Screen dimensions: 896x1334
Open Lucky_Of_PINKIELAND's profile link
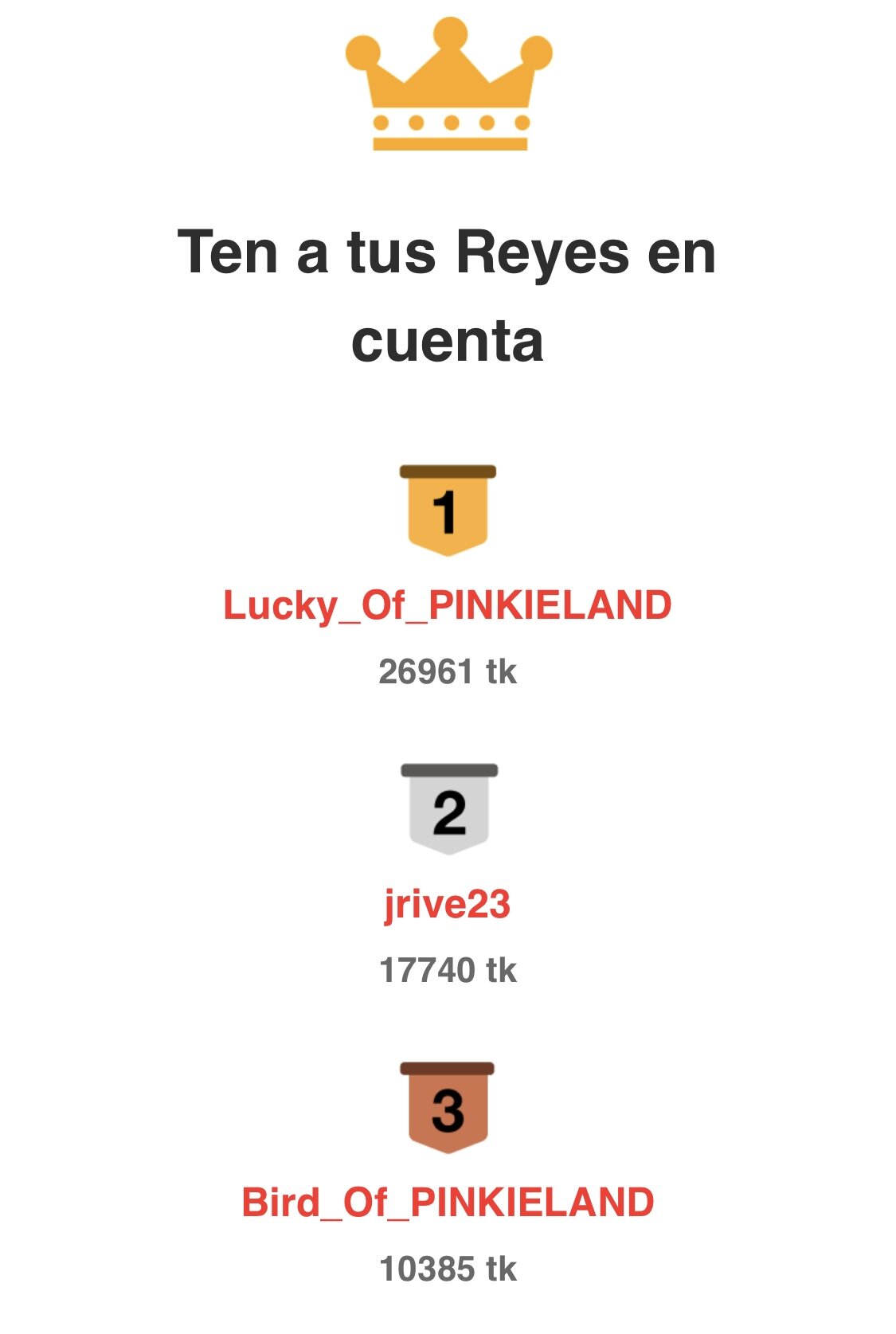pyautogui.click(x=447, y=606)
